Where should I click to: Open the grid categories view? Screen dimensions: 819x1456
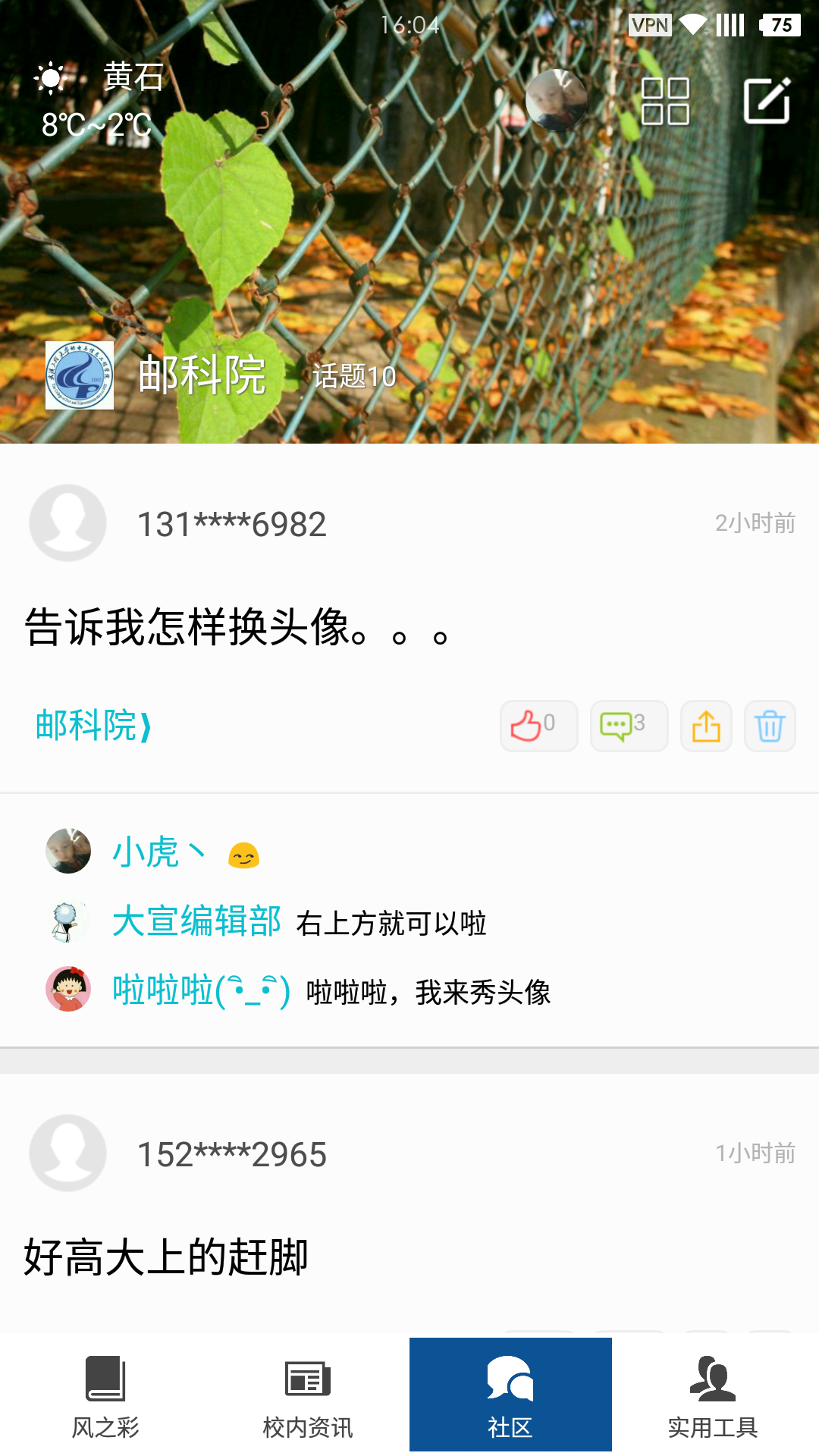(x=665, y=101)
